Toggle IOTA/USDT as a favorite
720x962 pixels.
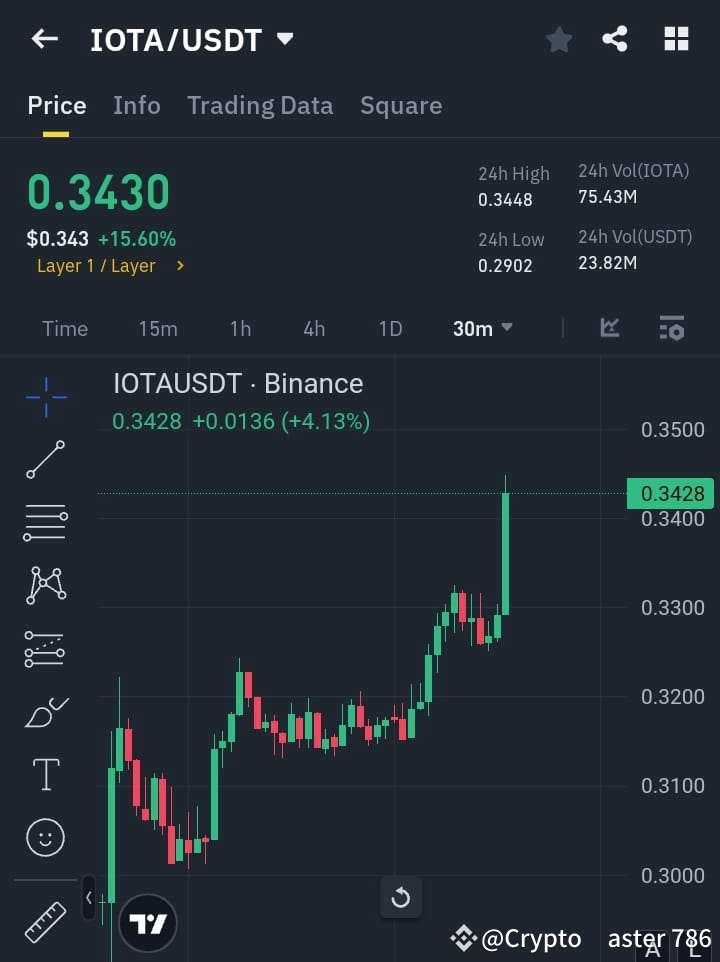pos(559,39)
